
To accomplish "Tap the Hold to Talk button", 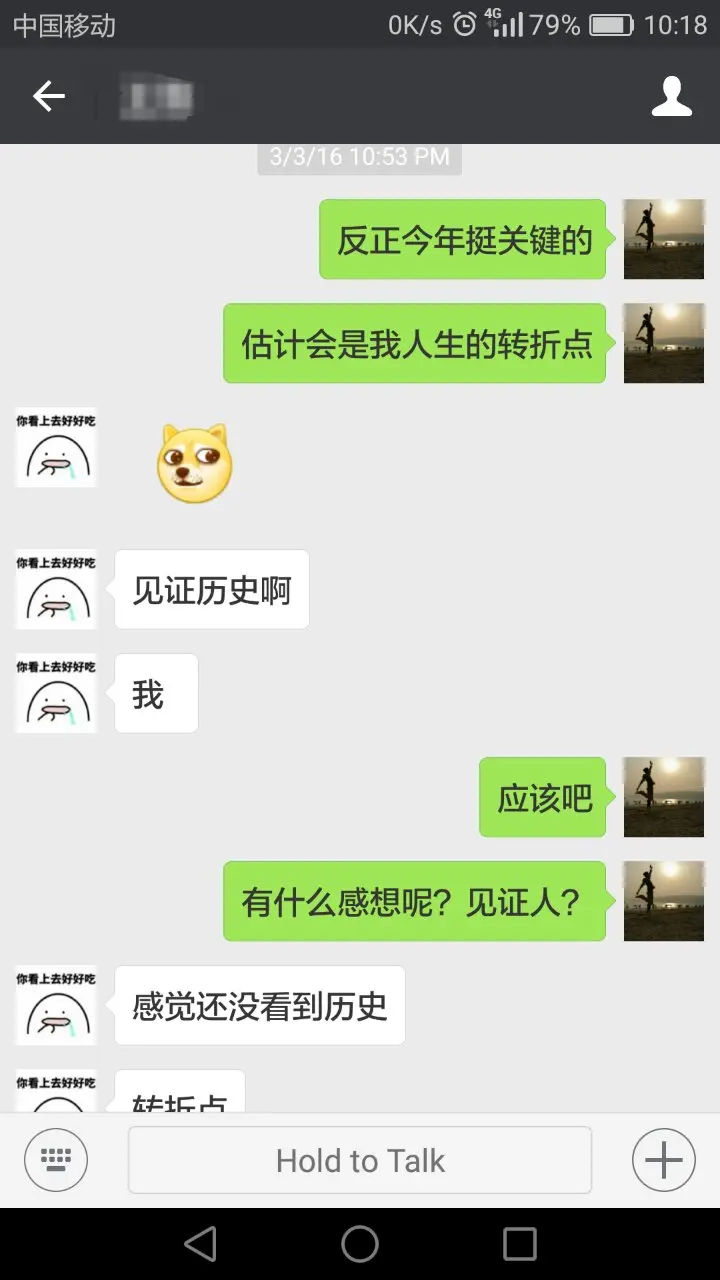I will click(360, 1160).
